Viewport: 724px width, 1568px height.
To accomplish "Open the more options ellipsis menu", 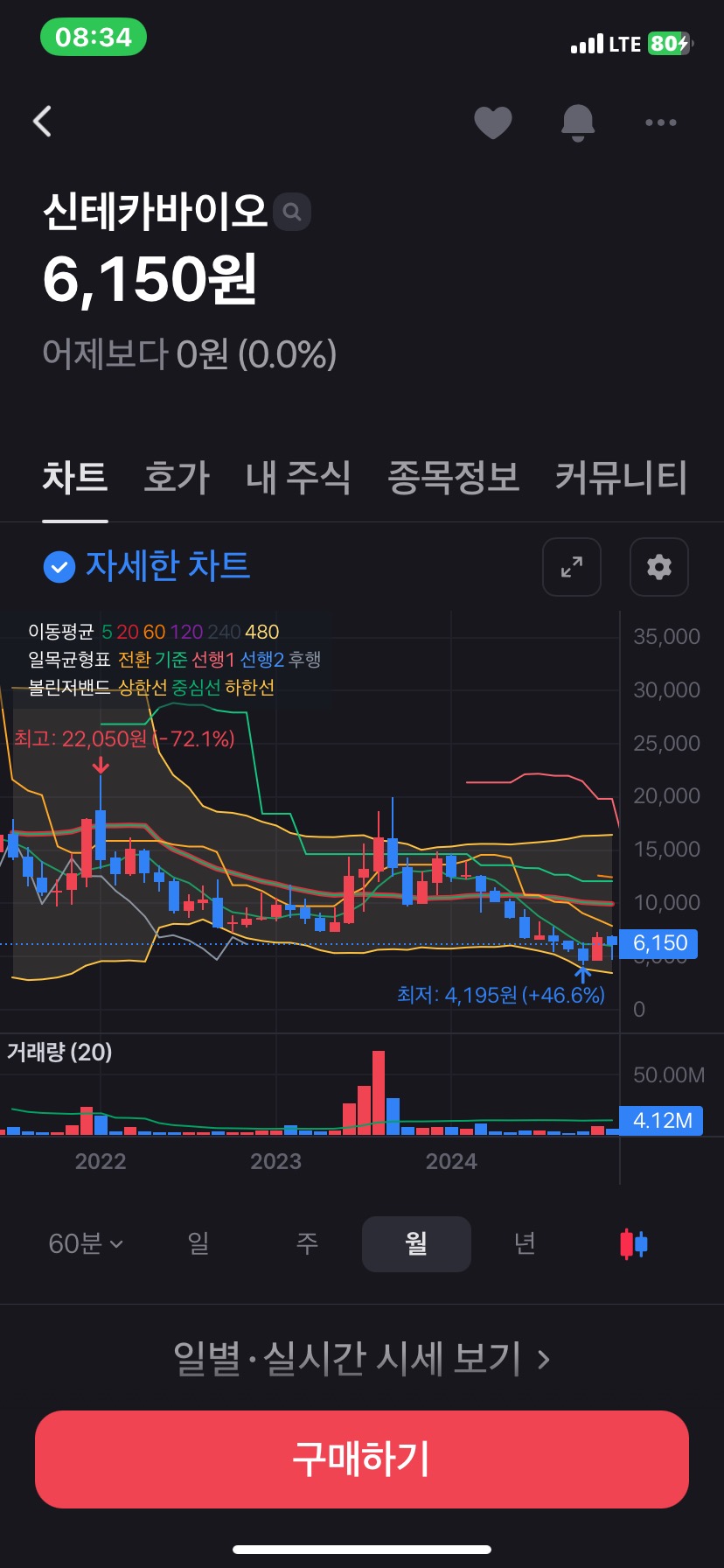I will point(660,122).
